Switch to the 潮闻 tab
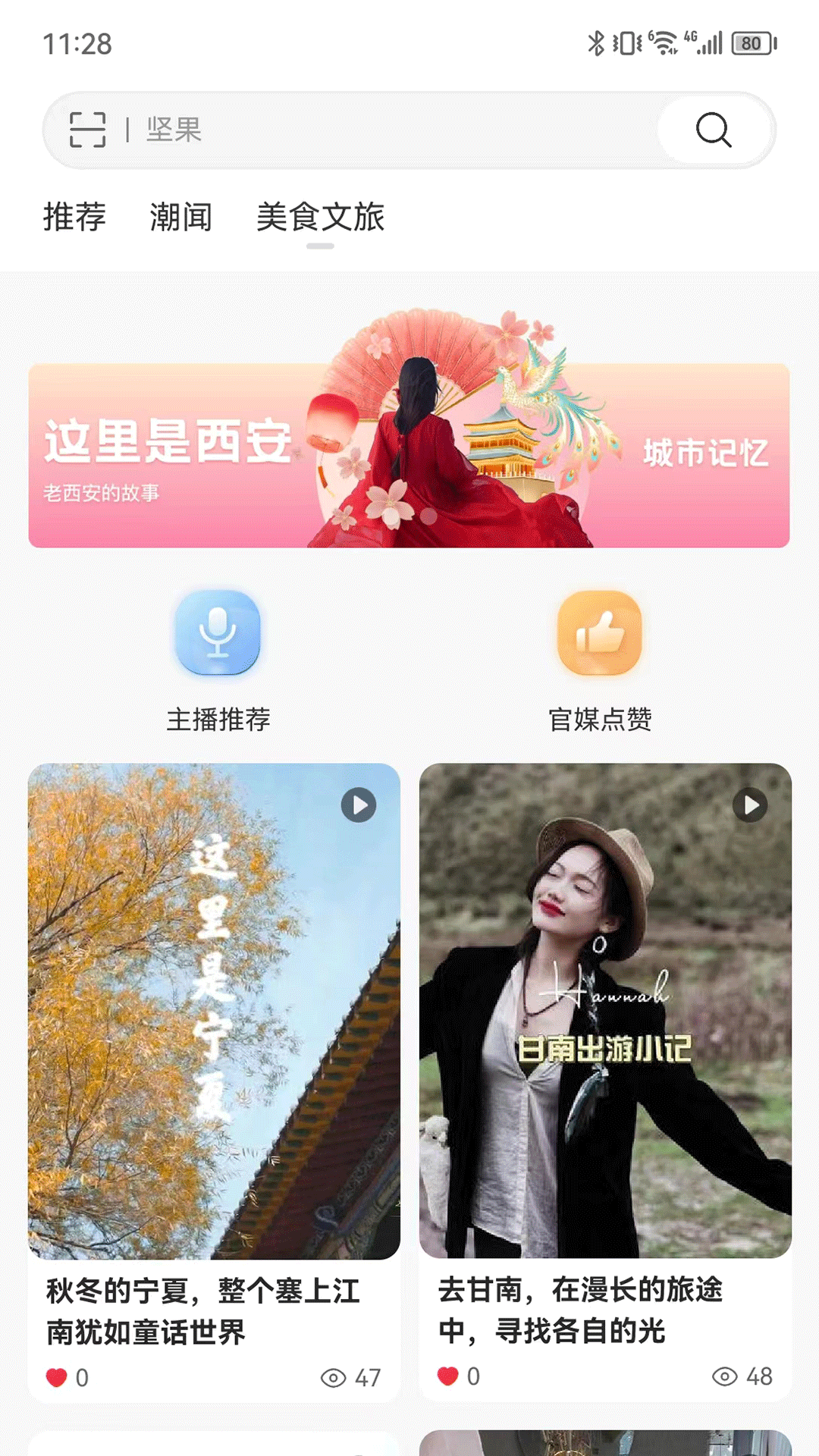 click(x=180, y=218)
